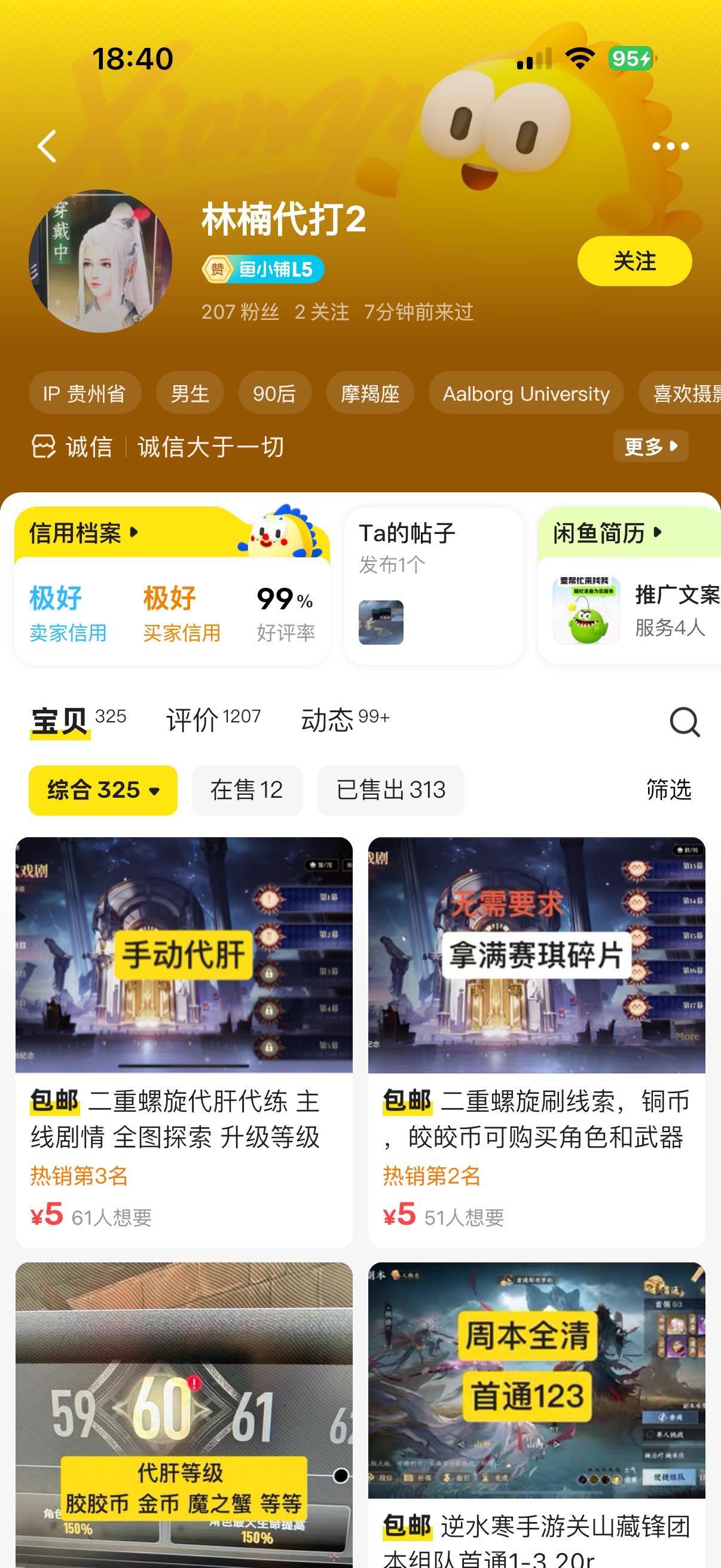This screenshot has height=1568, width=721.
Task: View the seller's profile avatar
Action: click(x=100, y=261)
